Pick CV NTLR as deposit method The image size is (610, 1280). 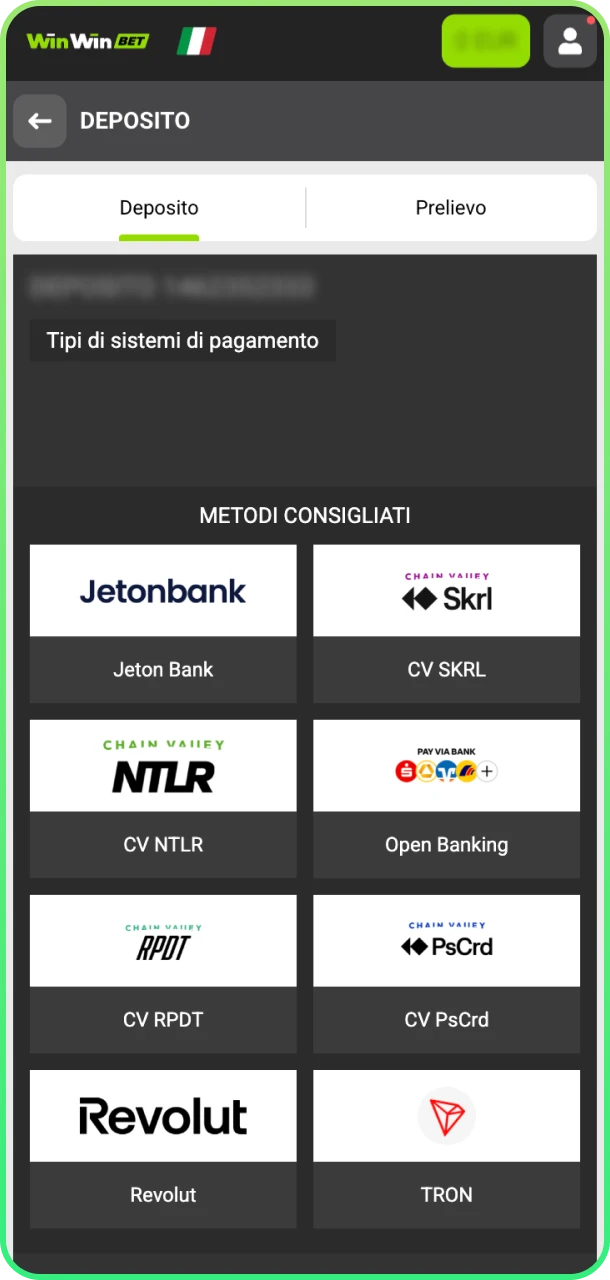163,798
